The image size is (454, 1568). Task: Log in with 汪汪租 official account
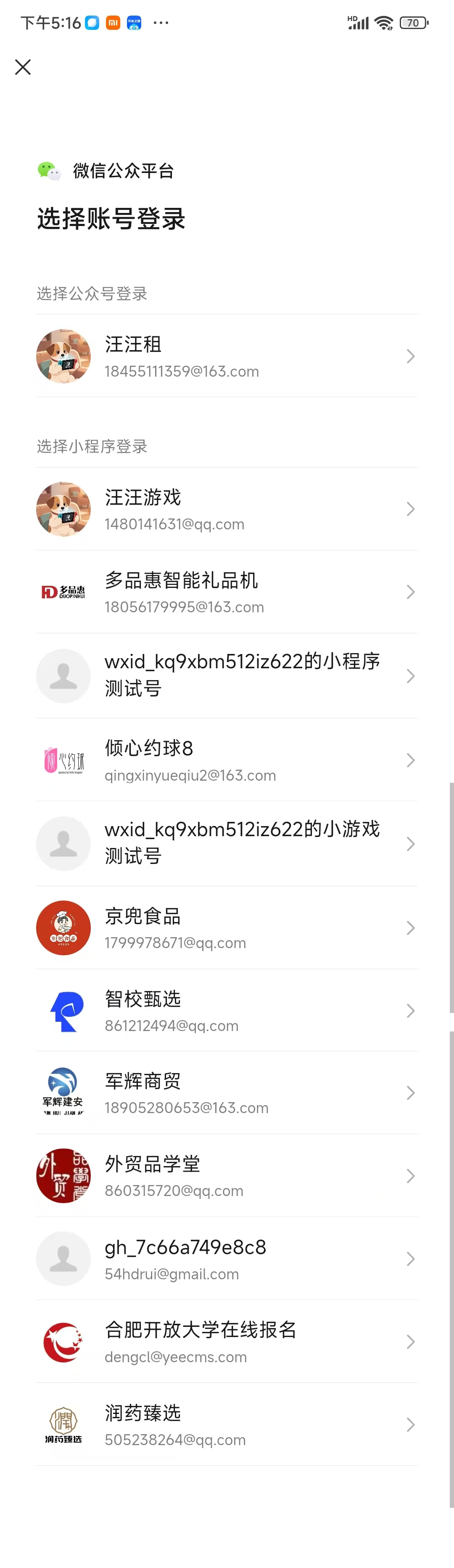[226, 356]
